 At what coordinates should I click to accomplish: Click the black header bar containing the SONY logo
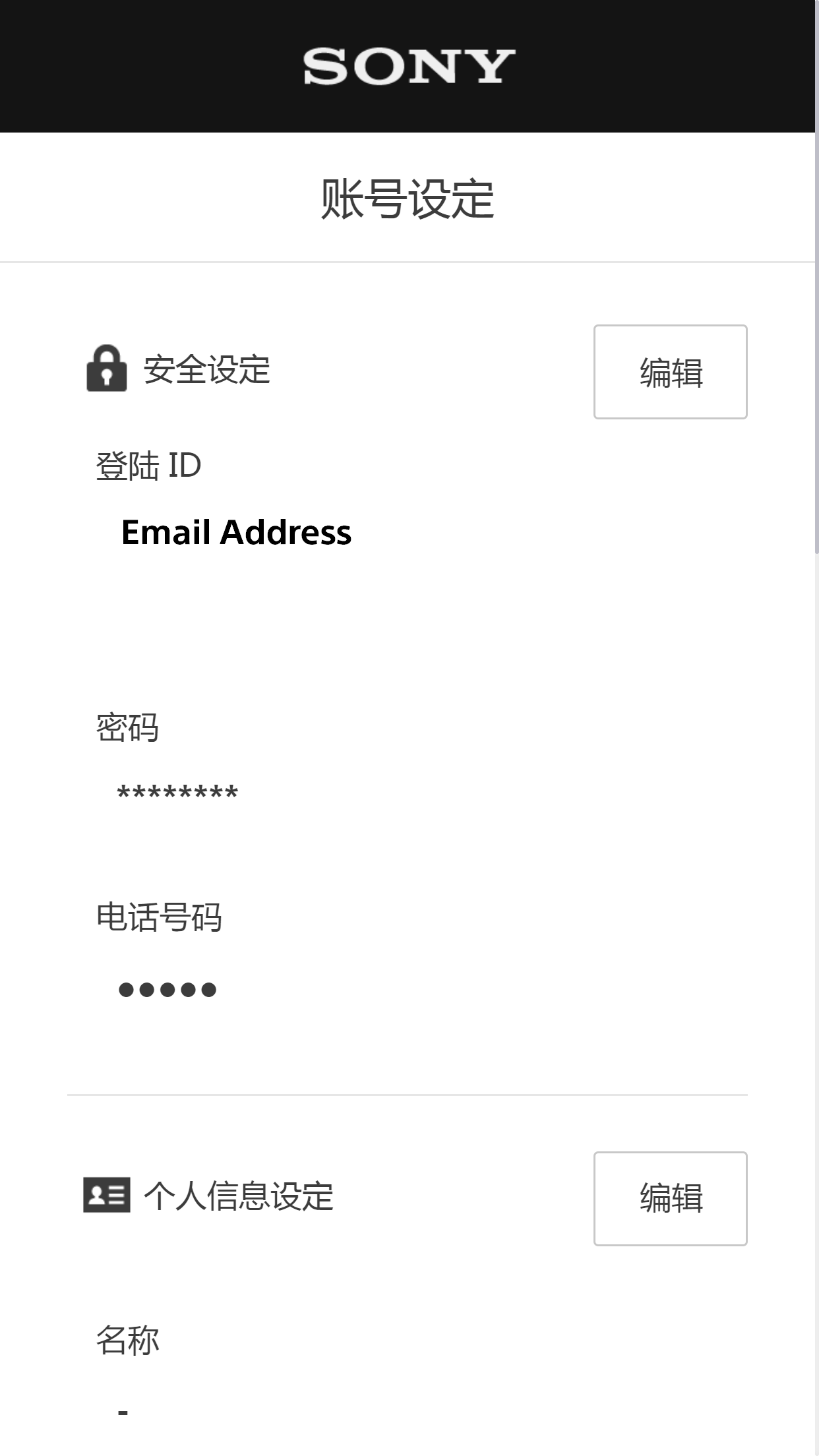pos(409,66)
